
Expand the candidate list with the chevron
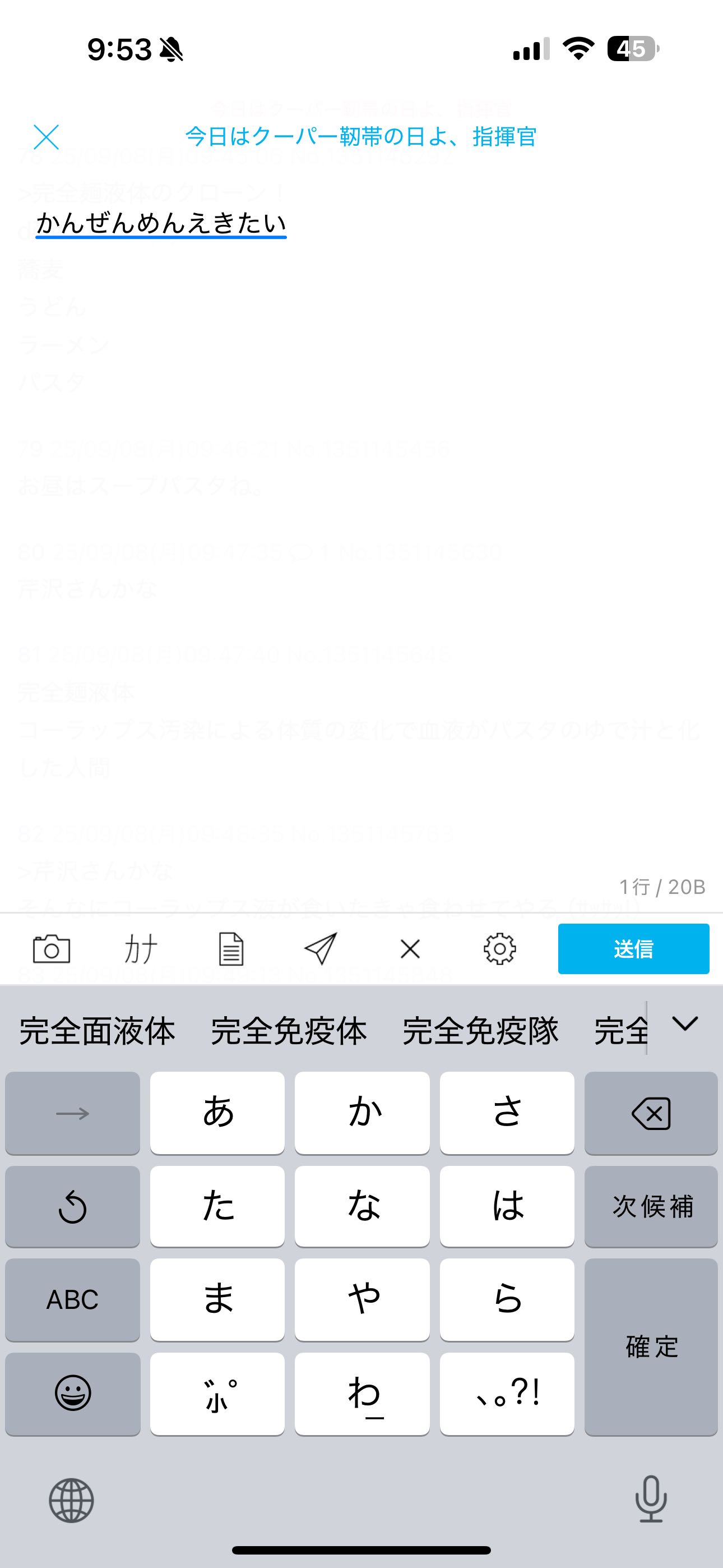pos(685,1024)
